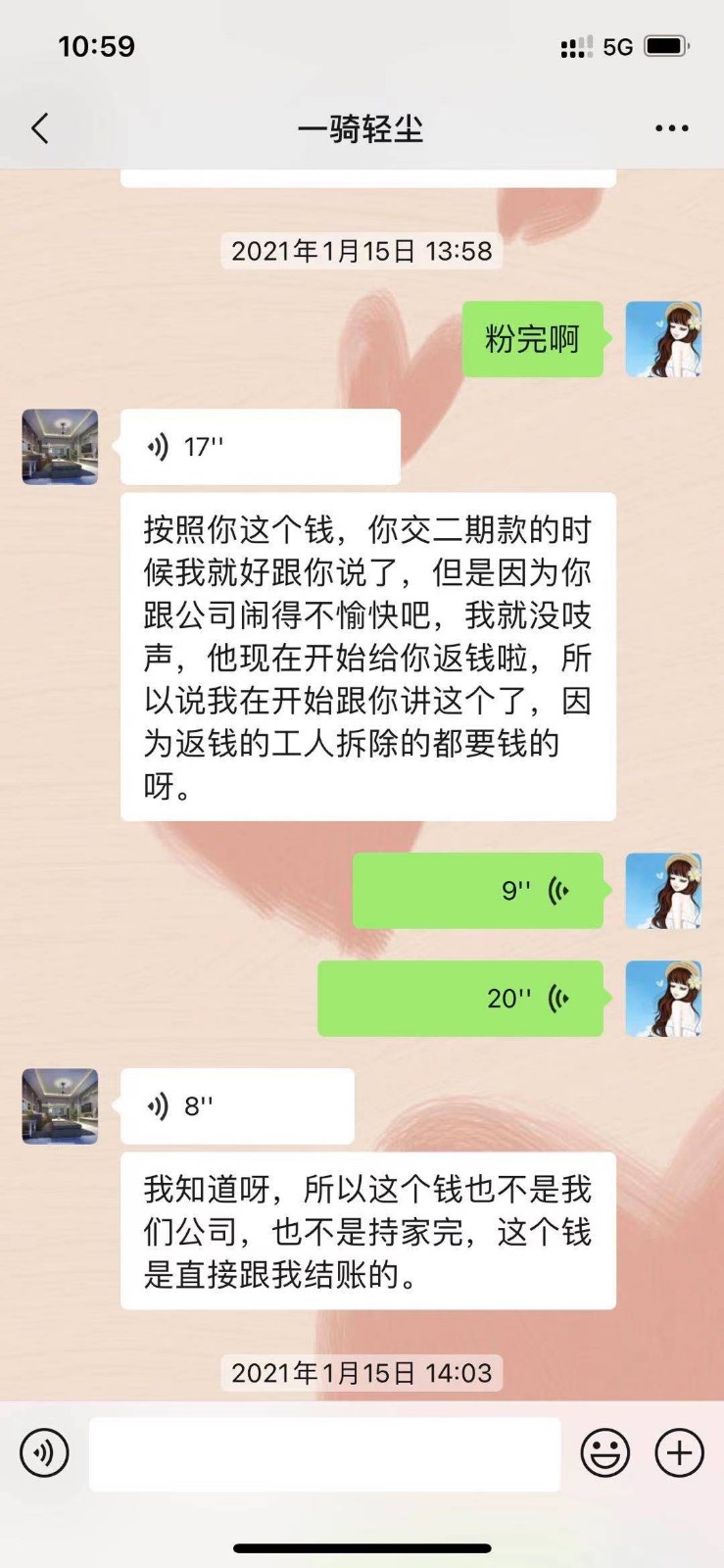Open my avatar beside 粉完啊 message
The height and width of the screenshot is (1568, 724).
coord(663,339)
